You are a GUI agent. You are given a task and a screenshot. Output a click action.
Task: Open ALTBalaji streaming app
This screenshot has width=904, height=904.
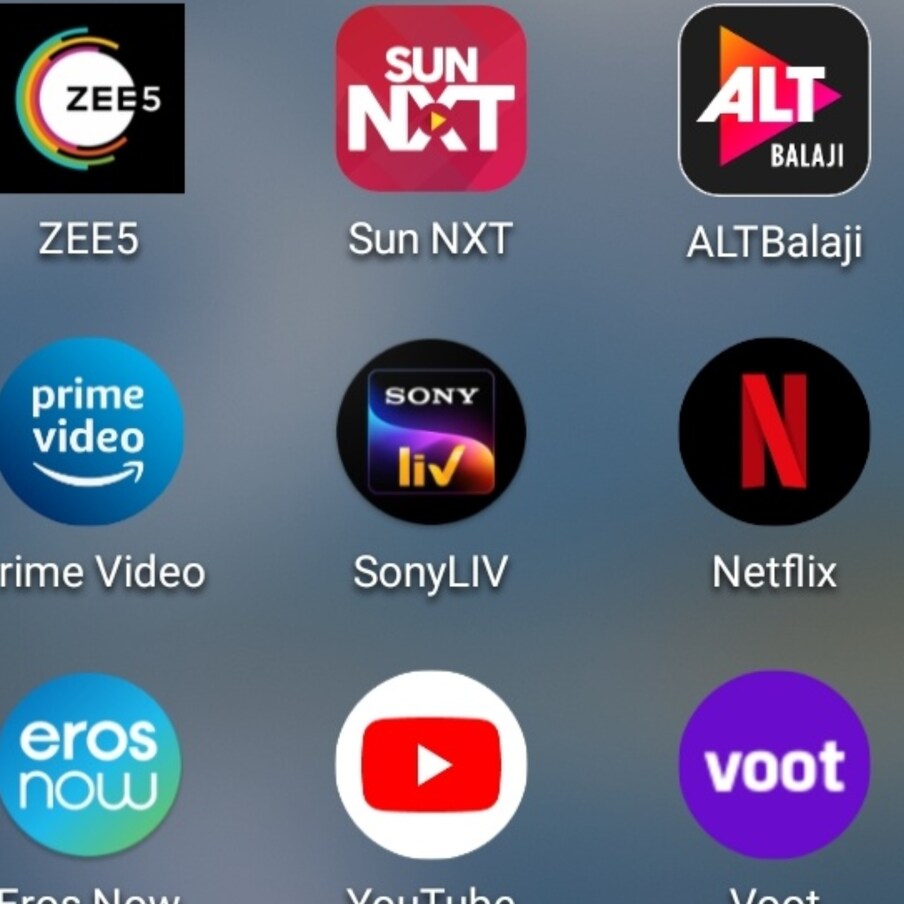[774, 100]
